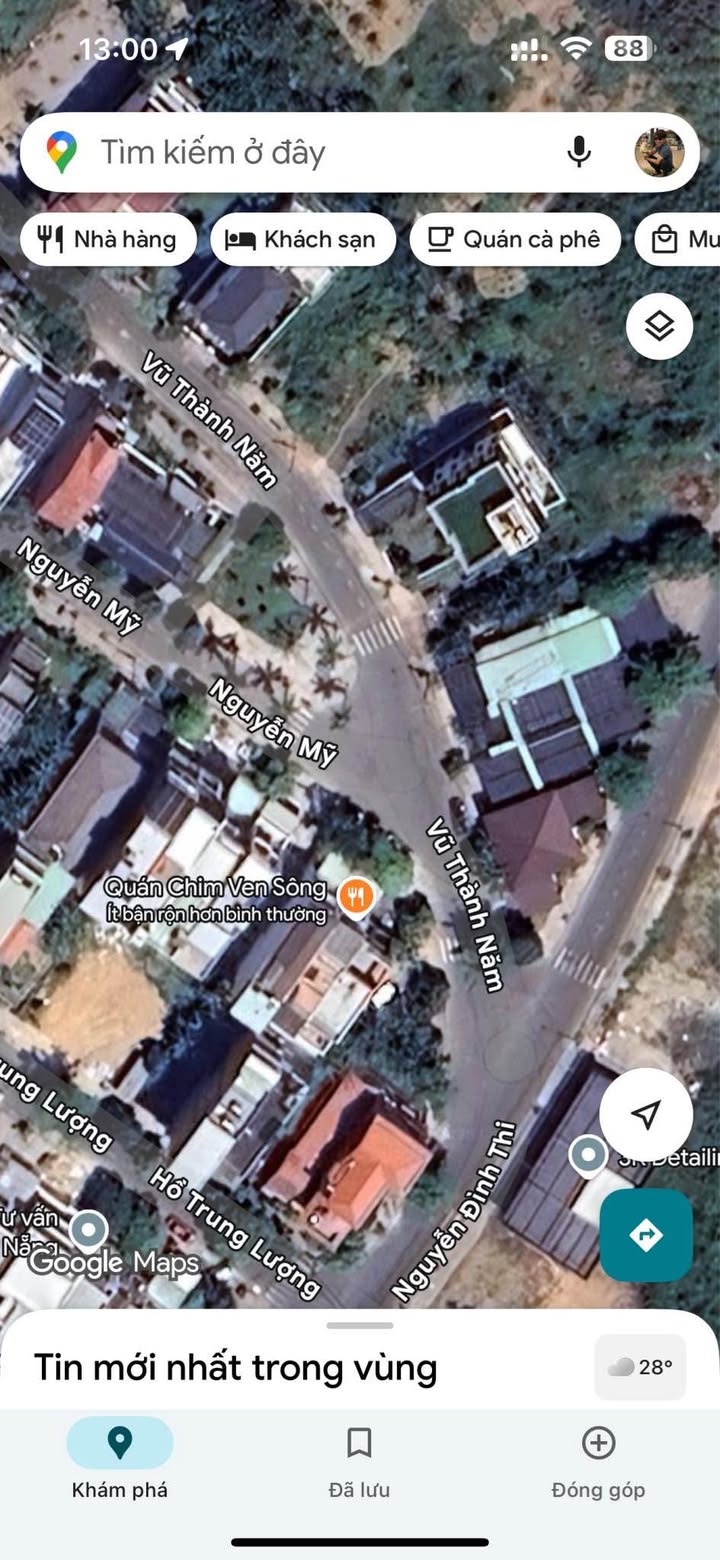Open the map layers button
720x1560 pixels.
[x=659, y=326]
